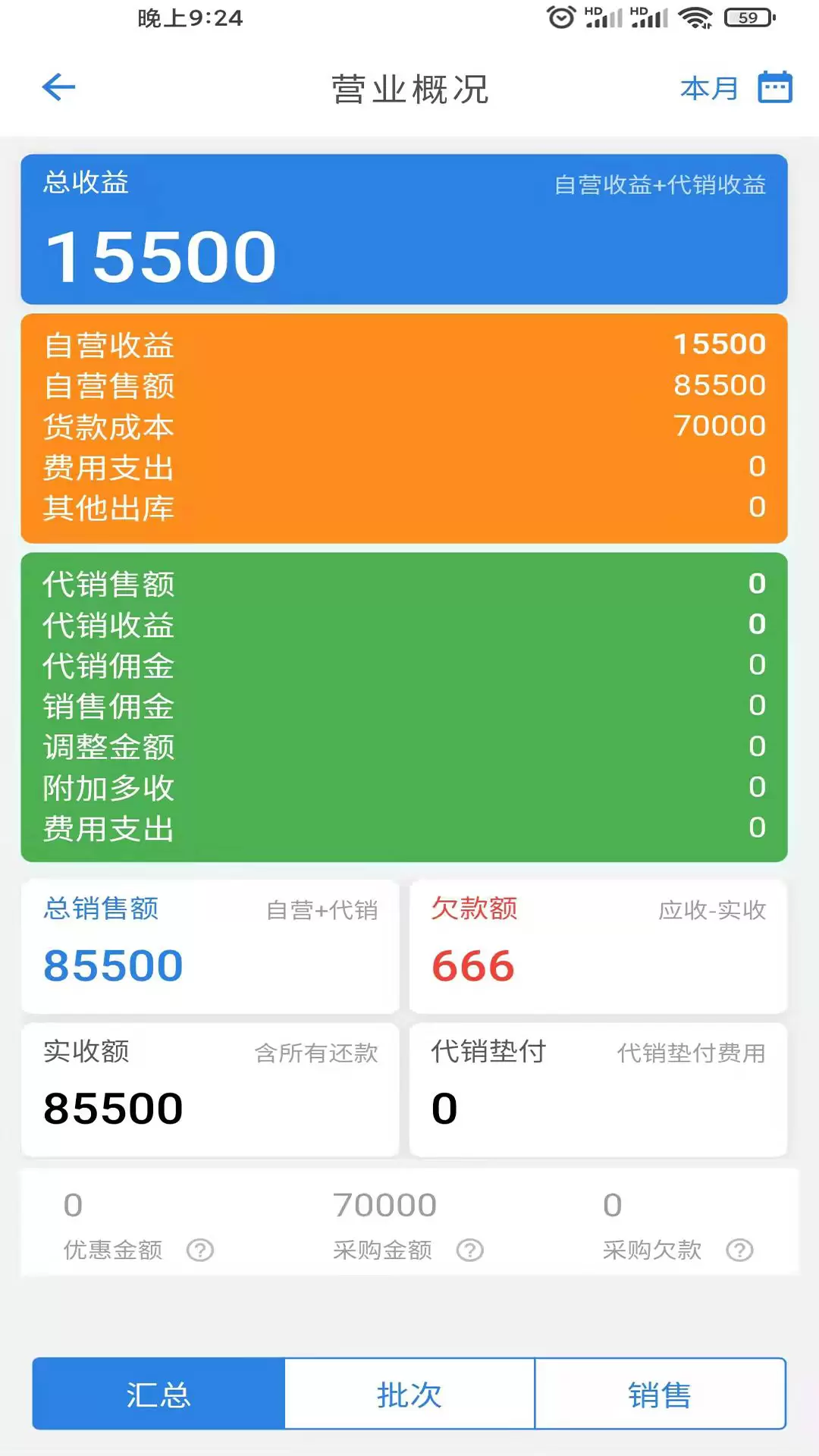Open the 本月 date range selector
Viewport: 819px width, 1456px height.
point(709,89)
